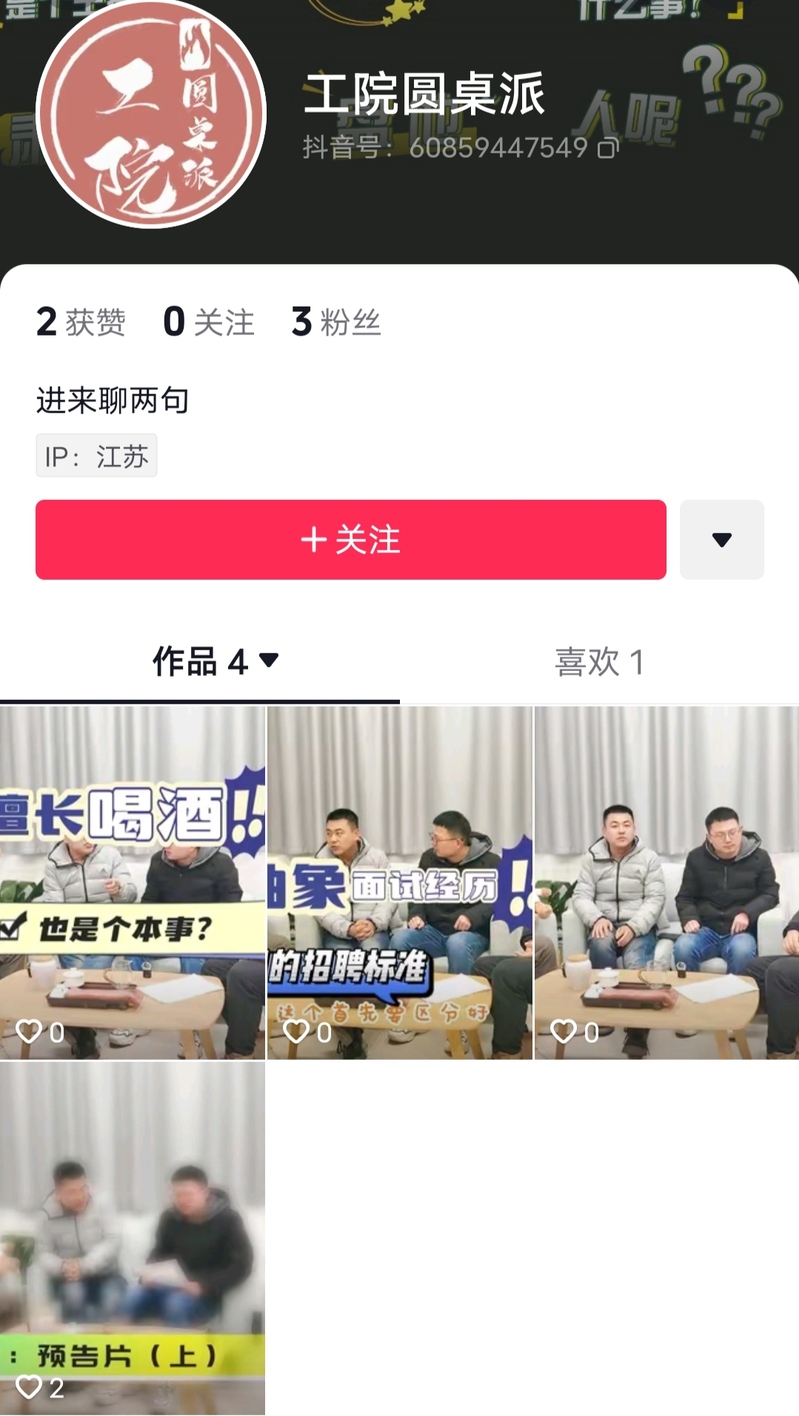Switch to the 作品 4 tab
The width and height of the screenshot is (799, 1416).
click(215, 662)
